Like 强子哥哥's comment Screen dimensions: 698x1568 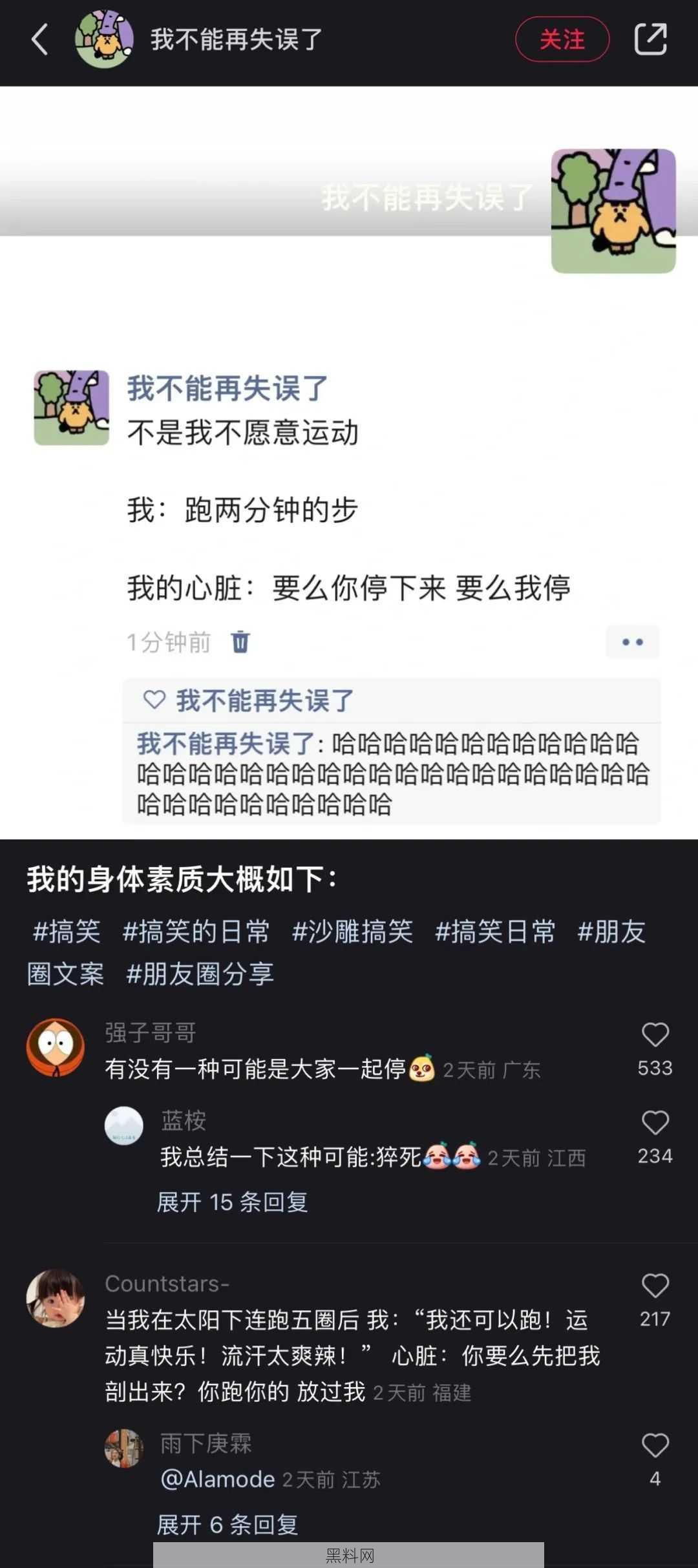pyautogui.click(x=655, y=1034)
